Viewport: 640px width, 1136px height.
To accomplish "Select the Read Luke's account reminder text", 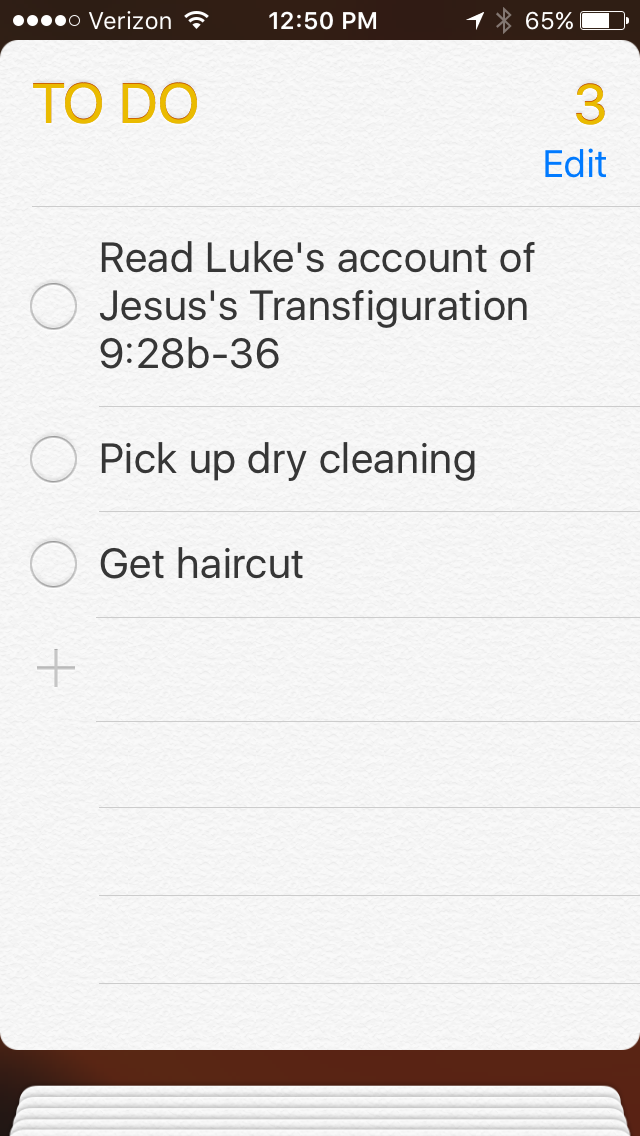I will point(316,306).
